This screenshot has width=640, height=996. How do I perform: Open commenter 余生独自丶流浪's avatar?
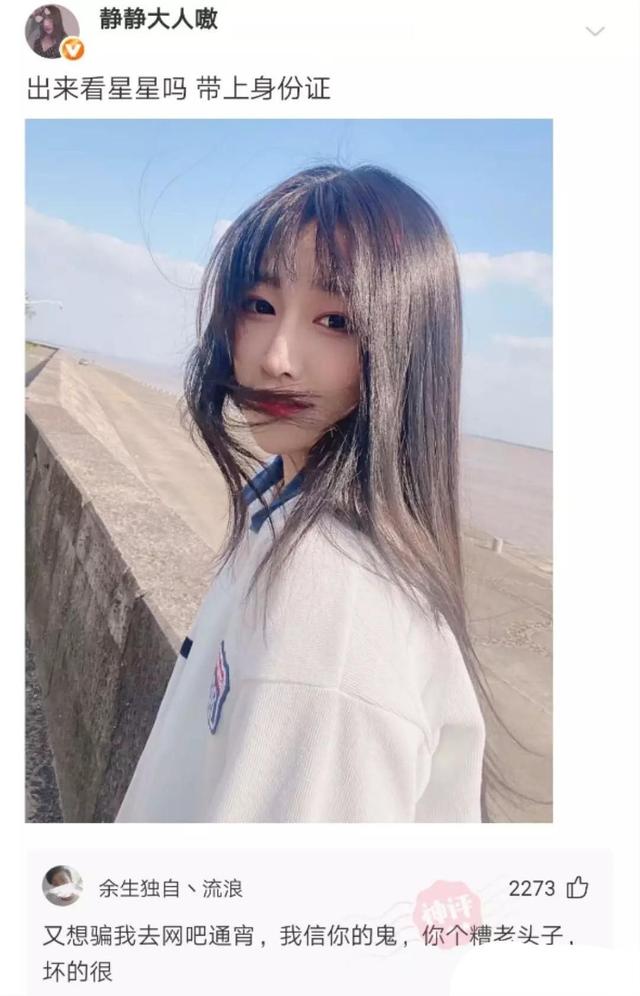click(62, 887)
